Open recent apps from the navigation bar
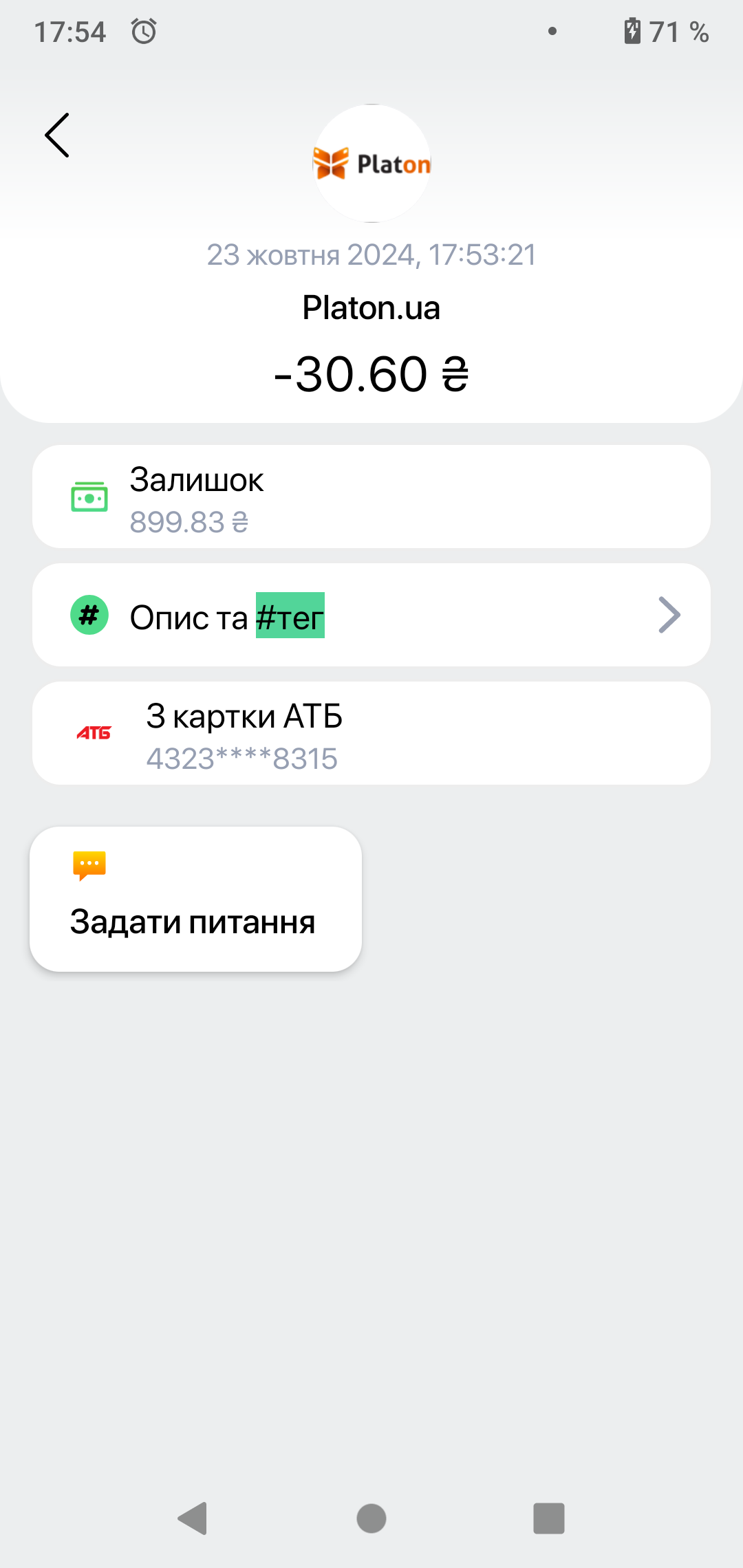The width and height of the screenshot is (743, 1568). [x=548, y=1518]
